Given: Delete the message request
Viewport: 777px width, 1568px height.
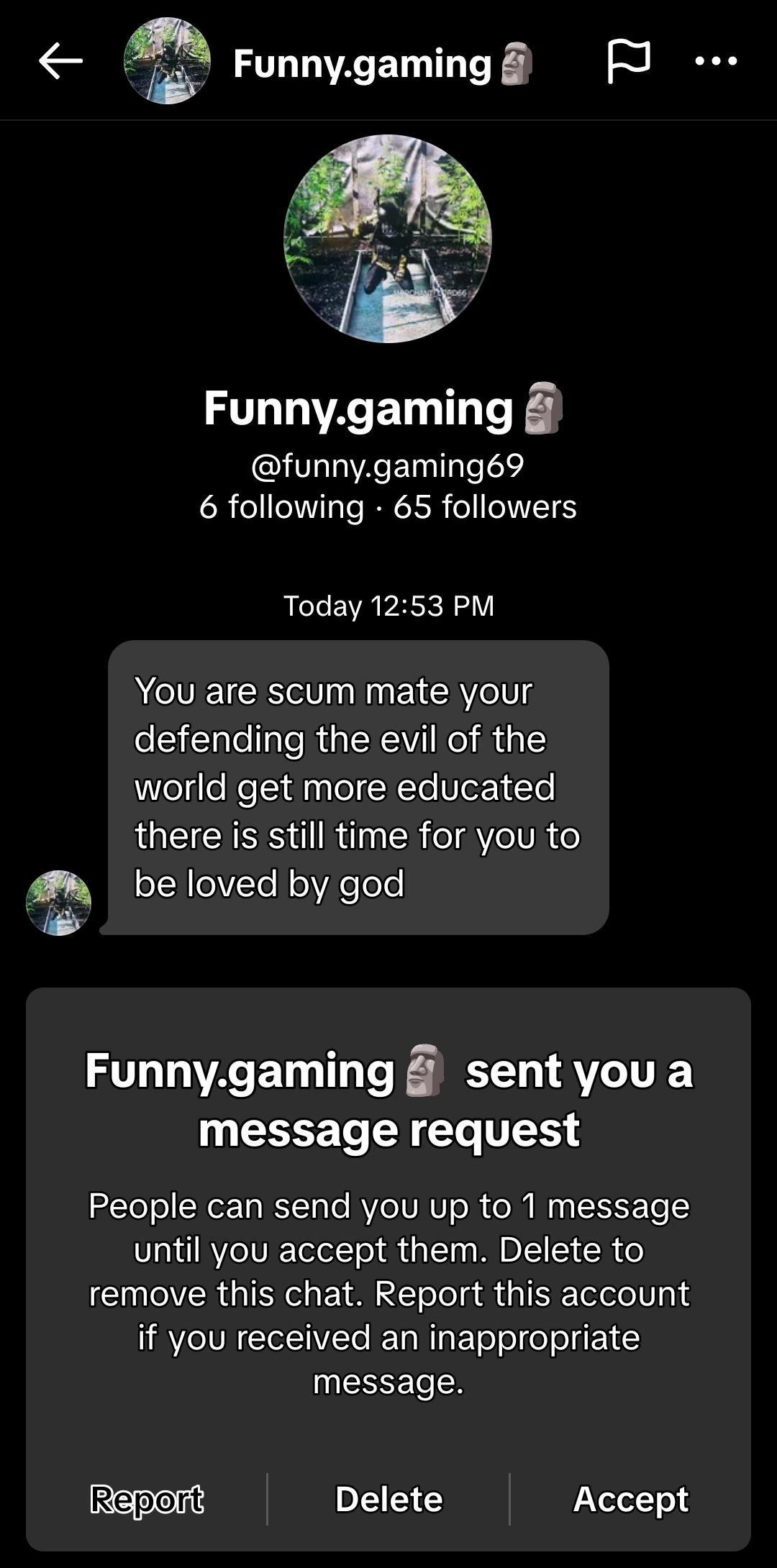Looking at the screenshot, I should click(x=388, y=1500).
